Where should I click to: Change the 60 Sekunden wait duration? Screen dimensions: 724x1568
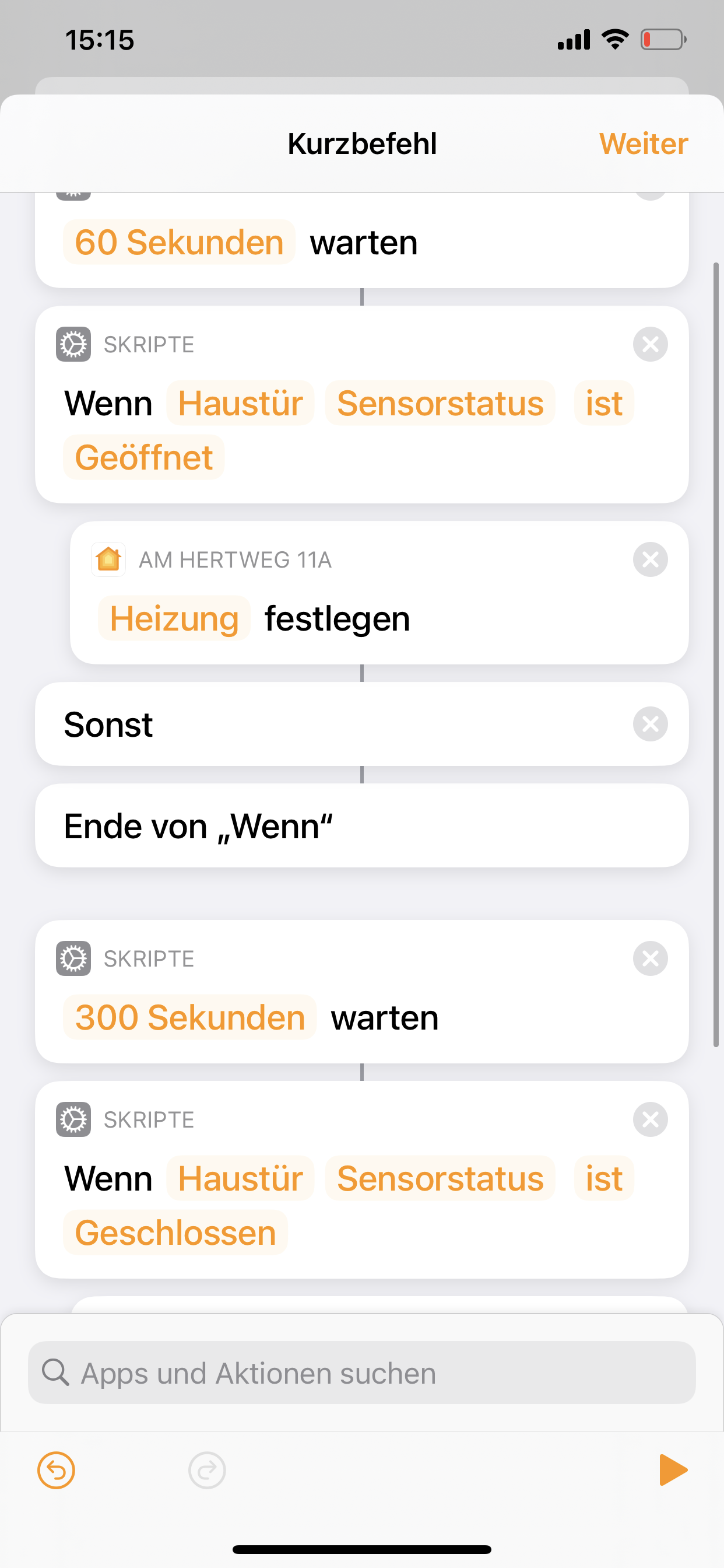pos(179,242)
